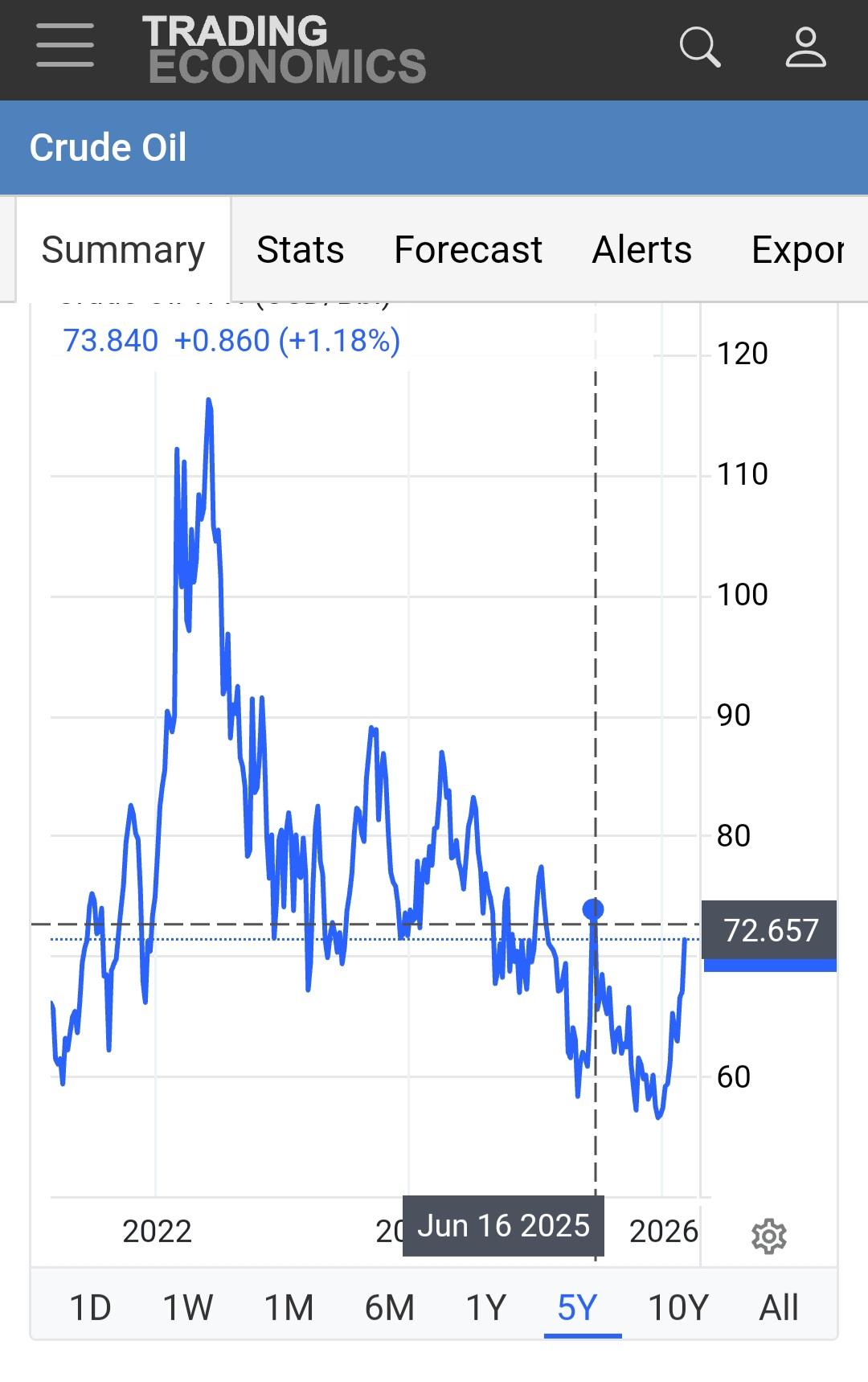Open the user account profile icon

(x=805, y=47)
